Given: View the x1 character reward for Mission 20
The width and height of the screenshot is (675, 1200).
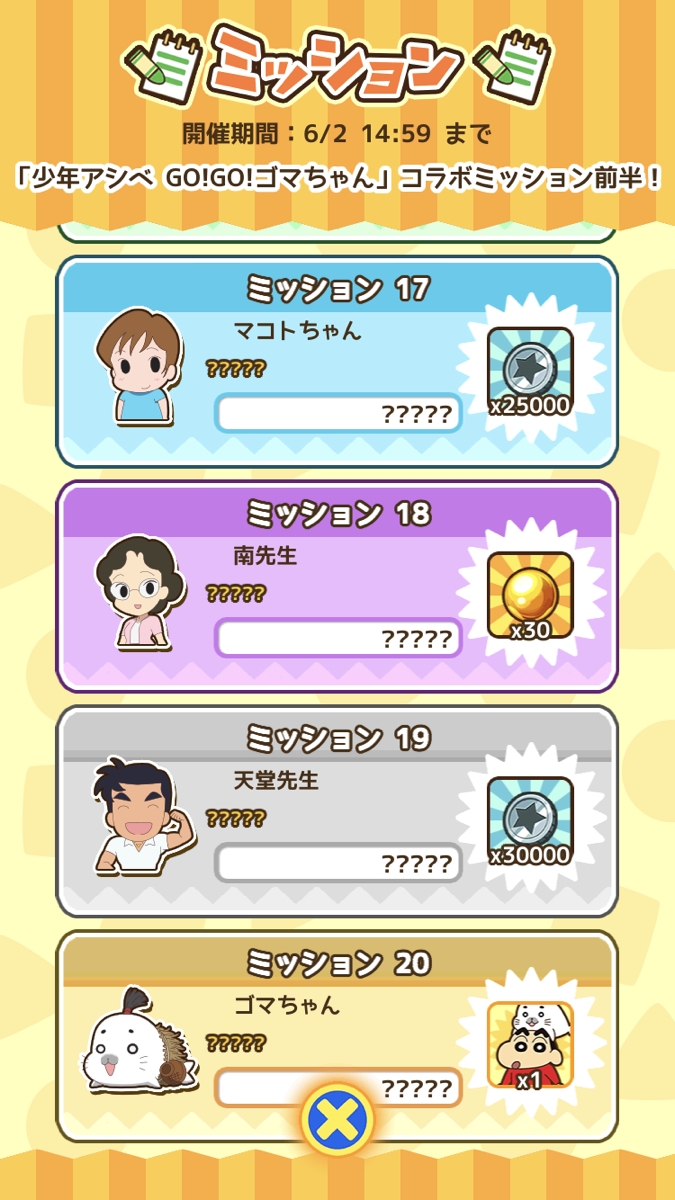Looking at the screenshot, I should click(530, 1046).
